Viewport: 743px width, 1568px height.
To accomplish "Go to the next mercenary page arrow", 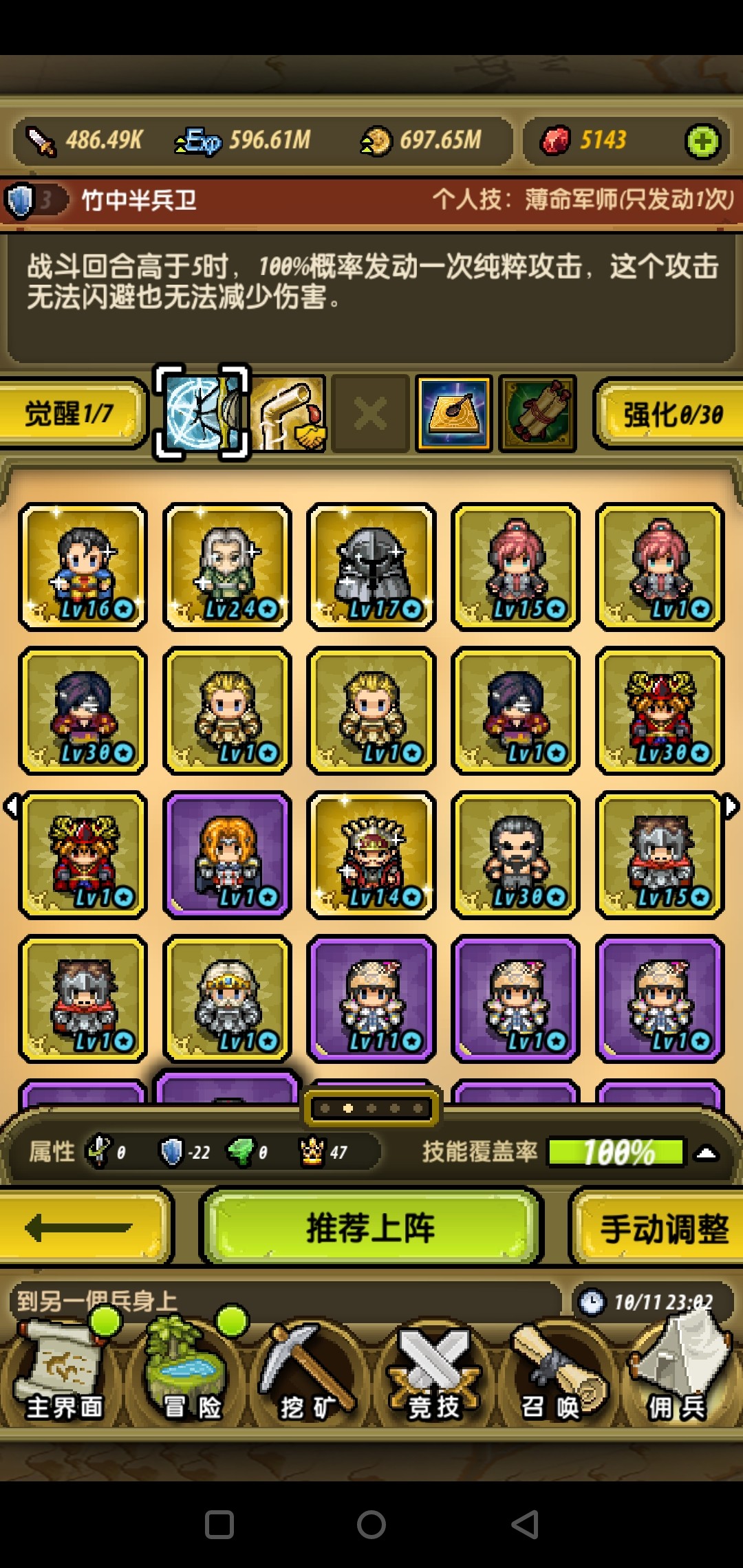I will click(732, 806).
